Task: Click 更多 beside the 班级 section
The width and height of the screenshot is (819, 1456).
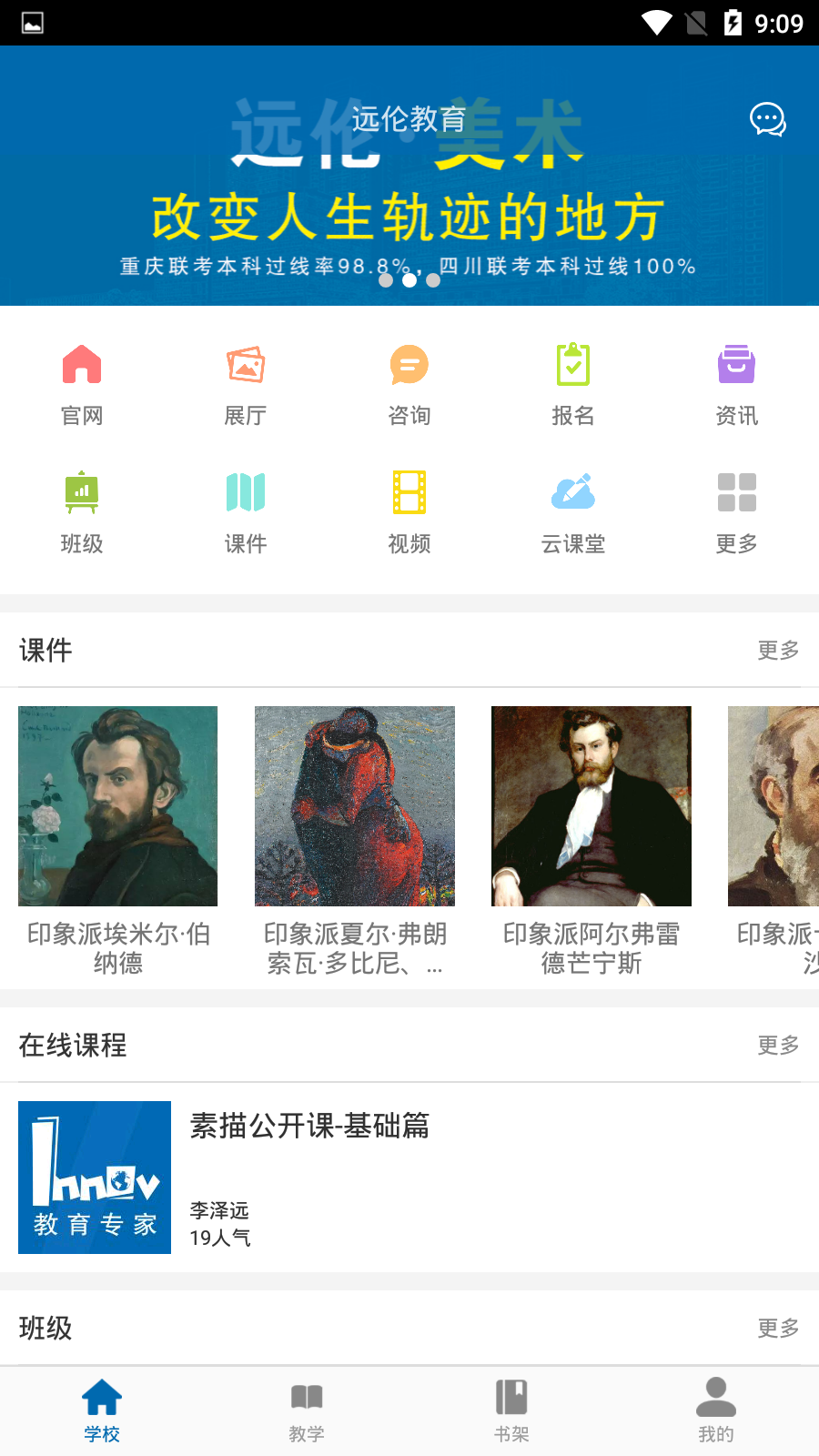Action: point(777,1328)
